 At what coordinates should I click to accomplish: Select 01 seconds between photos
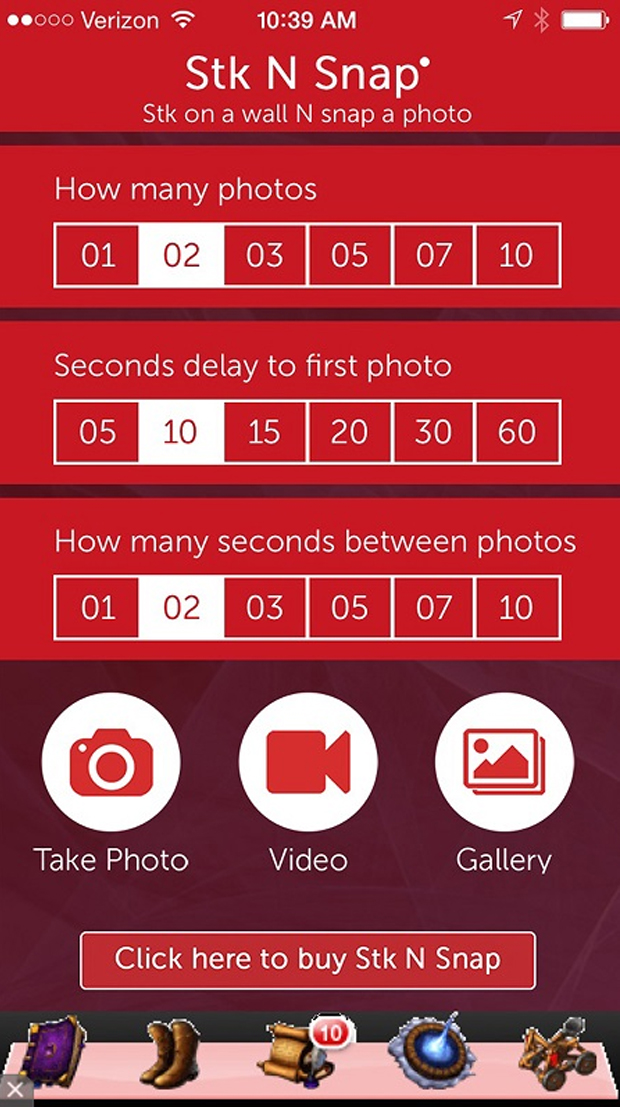(97, 608)
